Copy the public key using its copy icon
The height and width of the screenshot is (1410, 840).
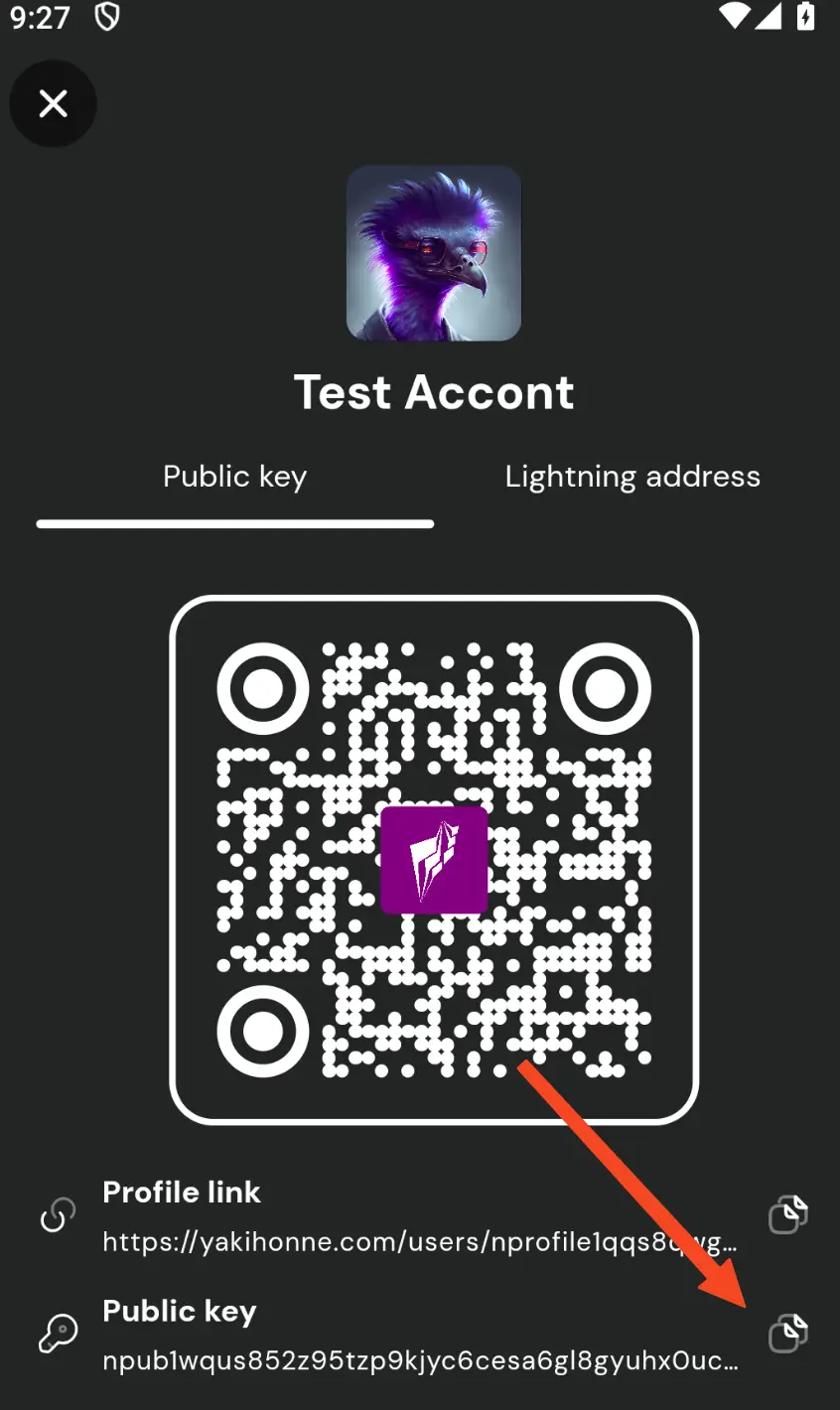pyautogui.click(x=787, y=1333)
